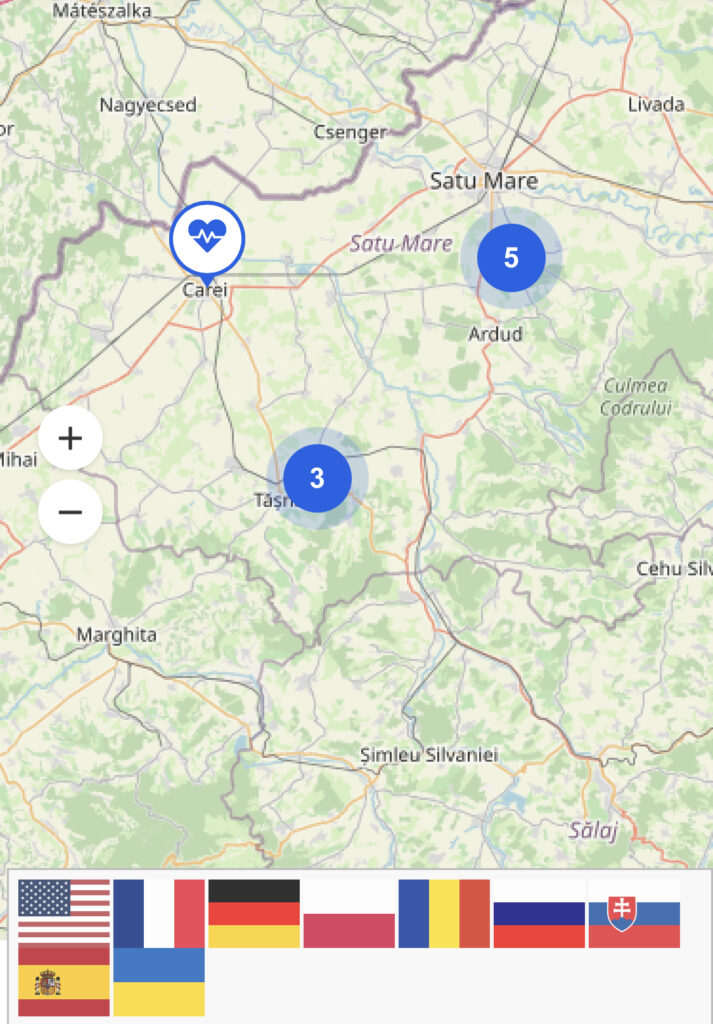Image resolution: width=713 pixels, height=1024 pixels.
Task: Choose the Ukrainian flag language
Action: coord(159,982)
